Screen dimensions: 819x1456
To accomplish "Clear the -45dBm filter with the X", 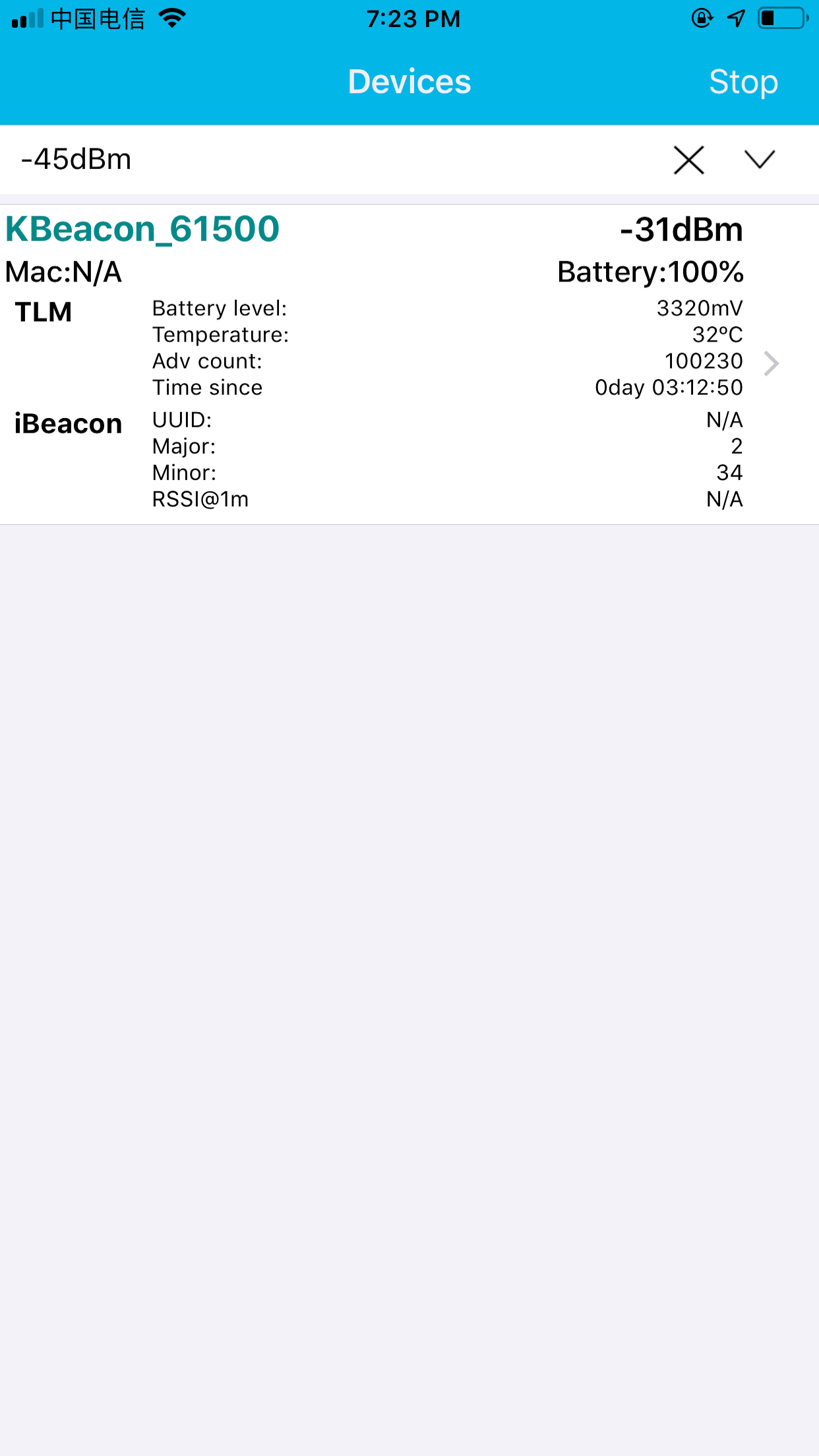I will pyautogui.click(x=689, y=160).
